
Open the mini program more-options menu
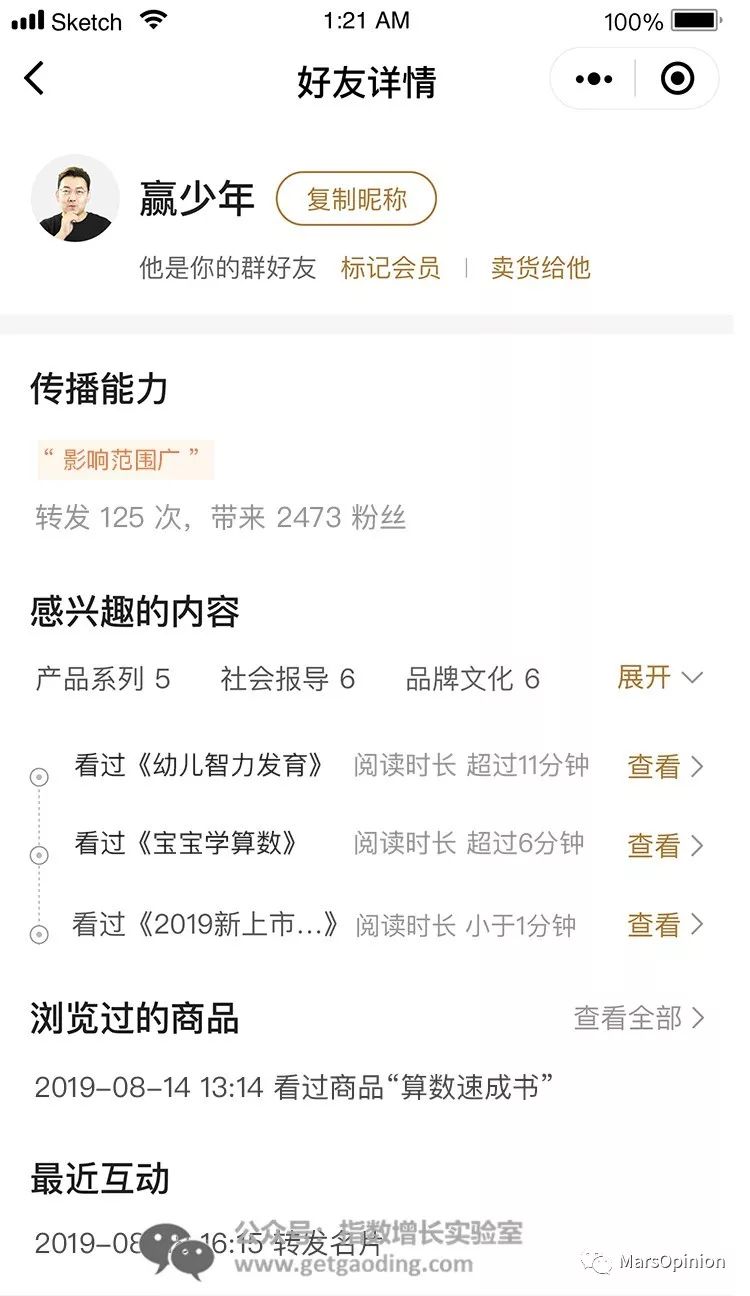(x=594, y=79)
